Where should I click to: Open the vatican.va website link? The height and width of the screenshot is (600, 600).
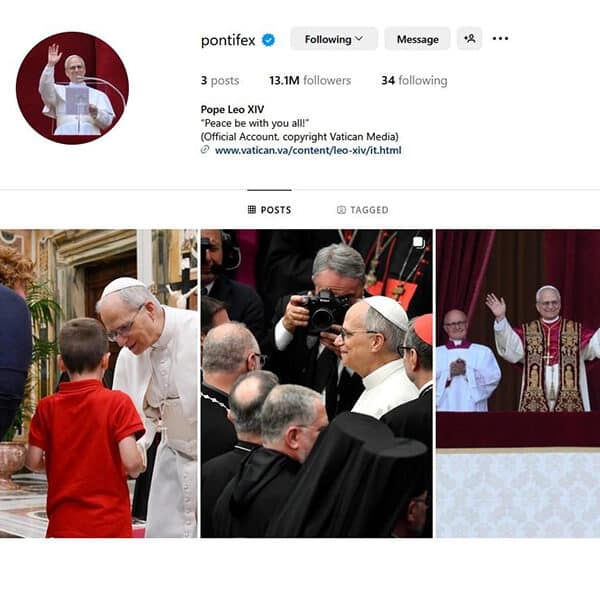(307, 150)
